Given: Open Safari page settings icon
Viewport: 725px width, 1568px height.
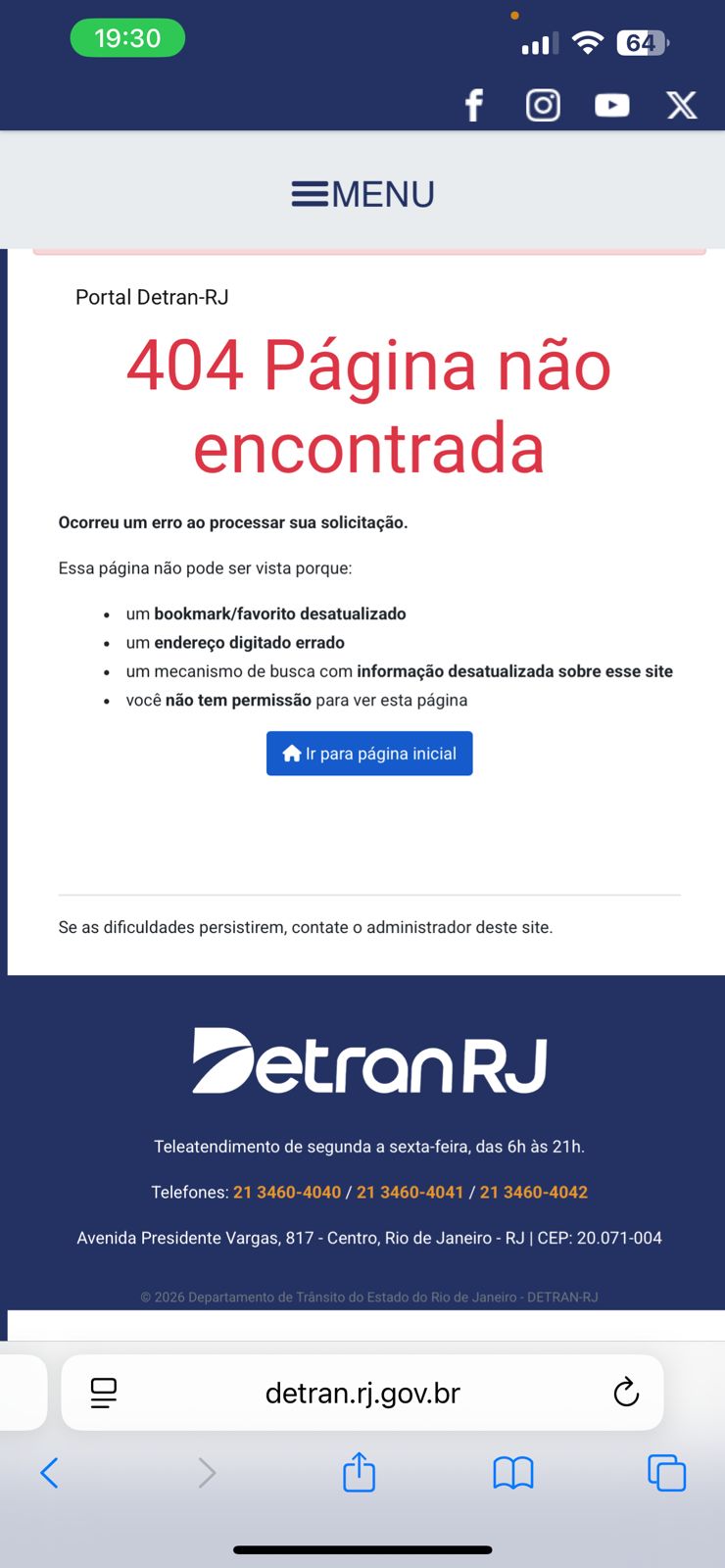Looking at the screenshot, I should point(104,1393).
